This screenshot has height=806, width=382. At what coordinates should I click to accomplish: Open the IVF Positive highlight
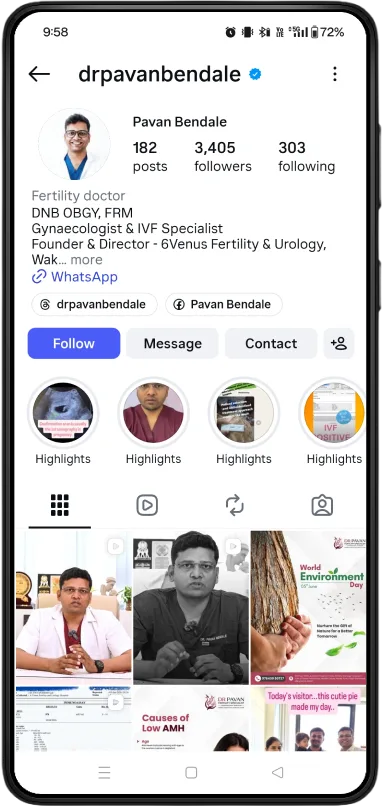click(334, 413)
